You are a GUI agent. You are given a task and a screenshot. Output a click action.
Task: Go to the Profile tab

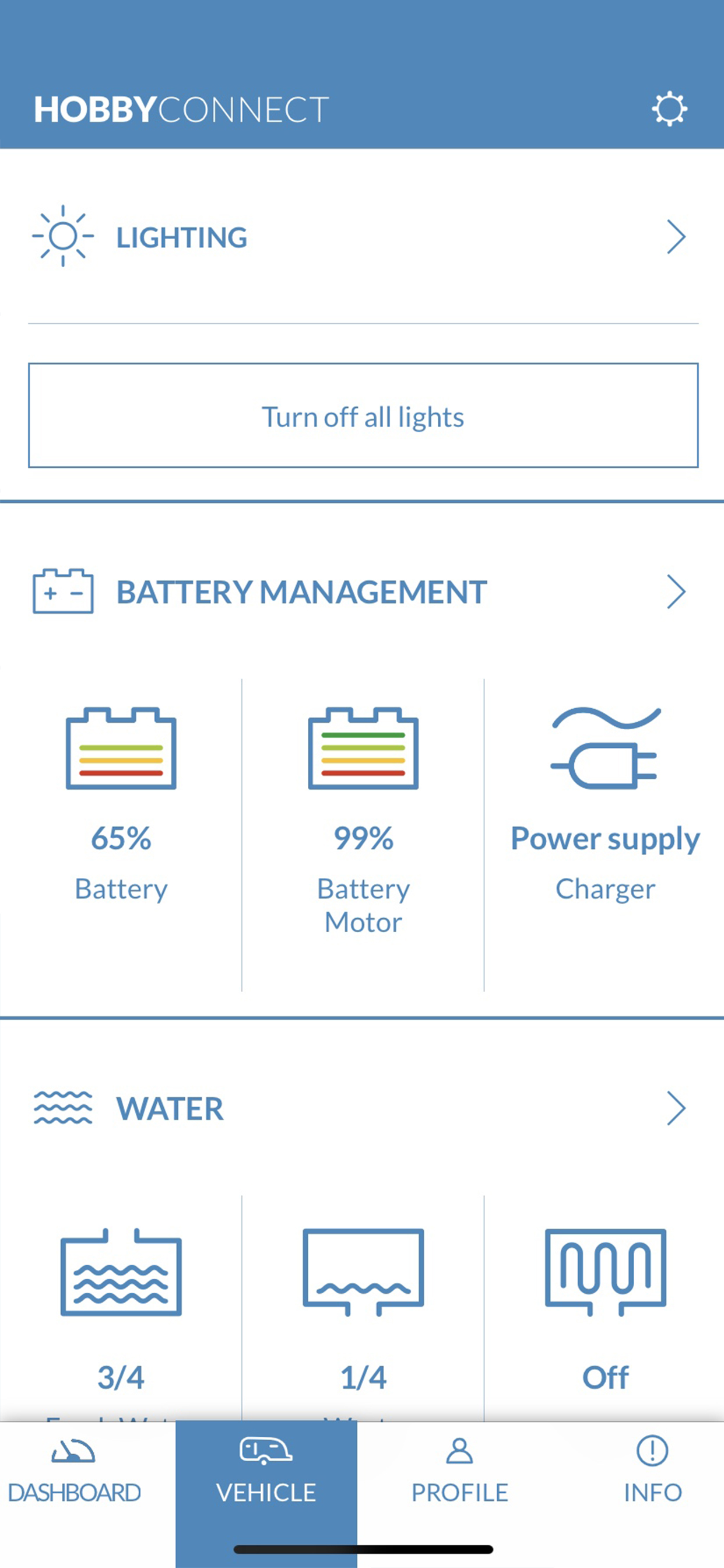tap(459, 1471)
